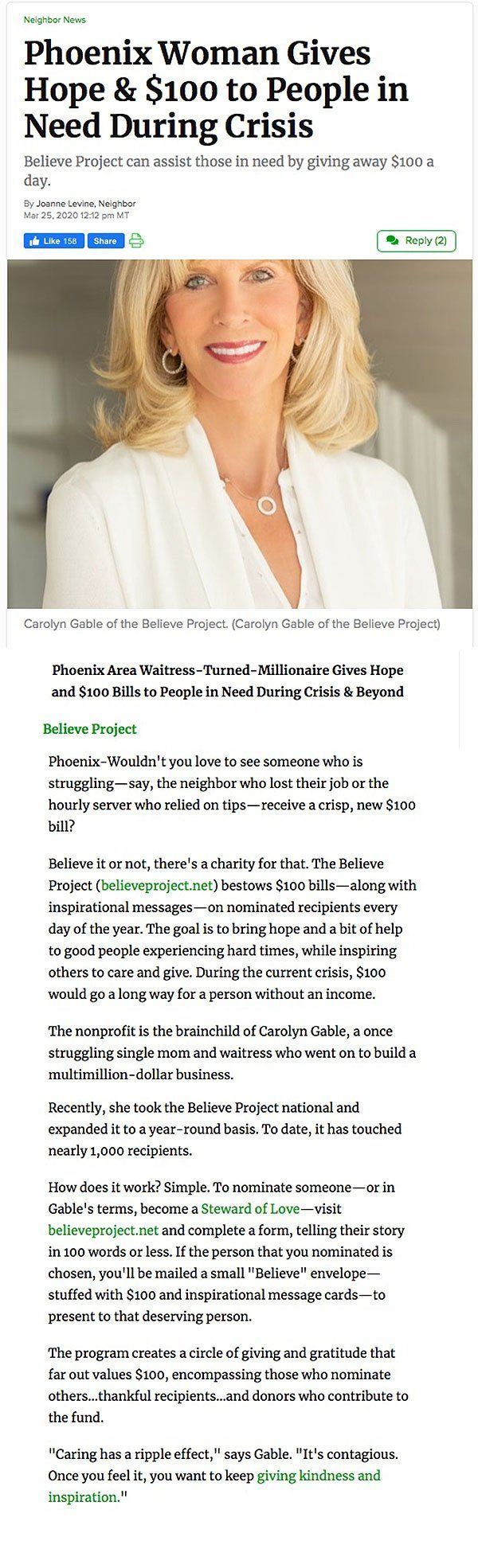The width and height of the screenshot is (478, 1568).
Task: Visit the believeproject.net link after Steward of Love
Action: tap(104, 1231)
